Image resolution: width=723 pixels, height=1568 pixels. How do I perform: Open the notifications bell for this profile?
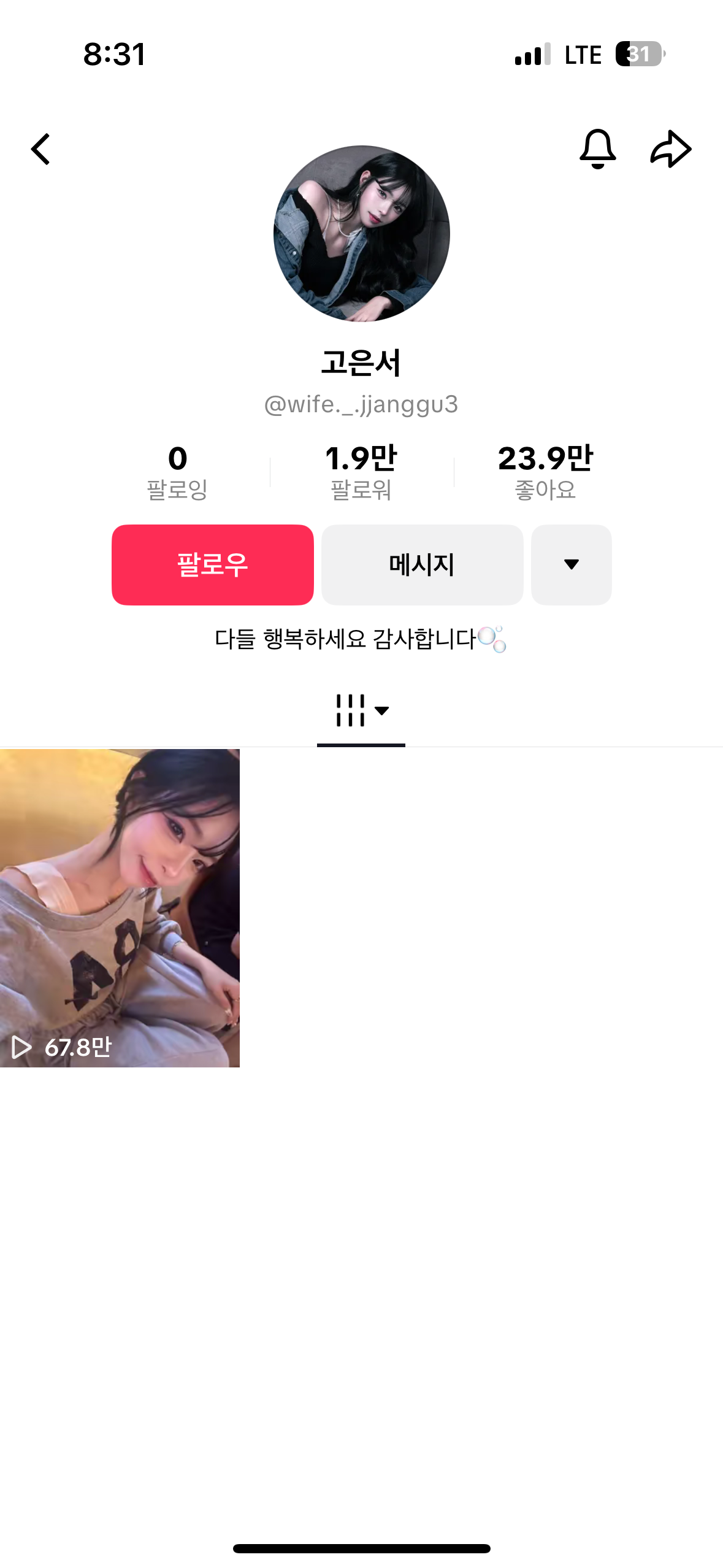click(x=597, y=149)
